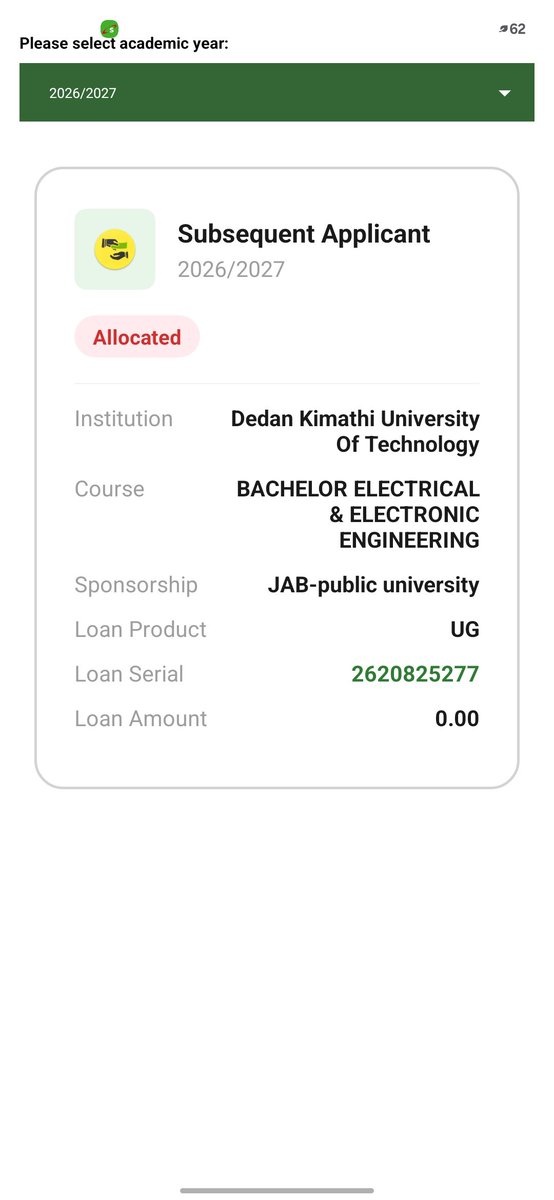
Task: Open the 2026/2027 academic year dropdown
Action: pos(277,93)
